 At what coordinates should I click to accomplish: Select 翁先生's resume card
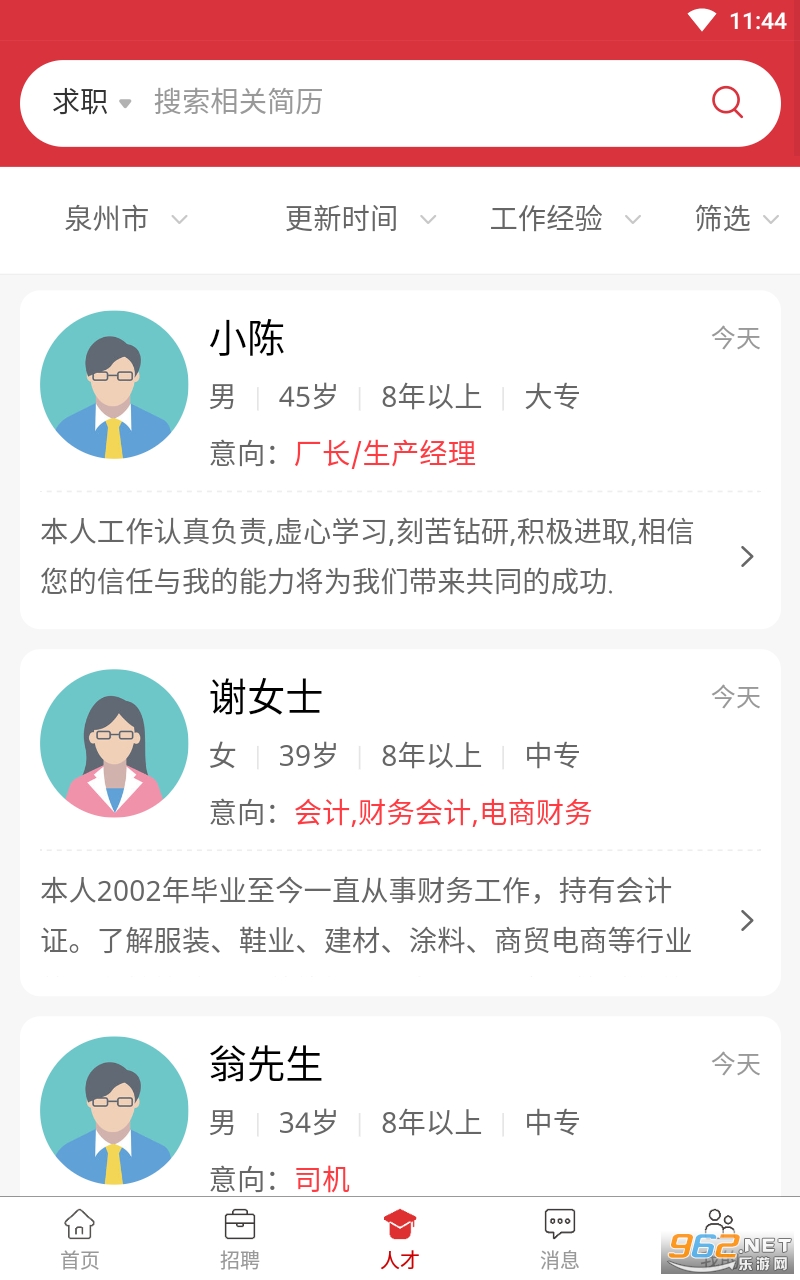click(400, 1110)
